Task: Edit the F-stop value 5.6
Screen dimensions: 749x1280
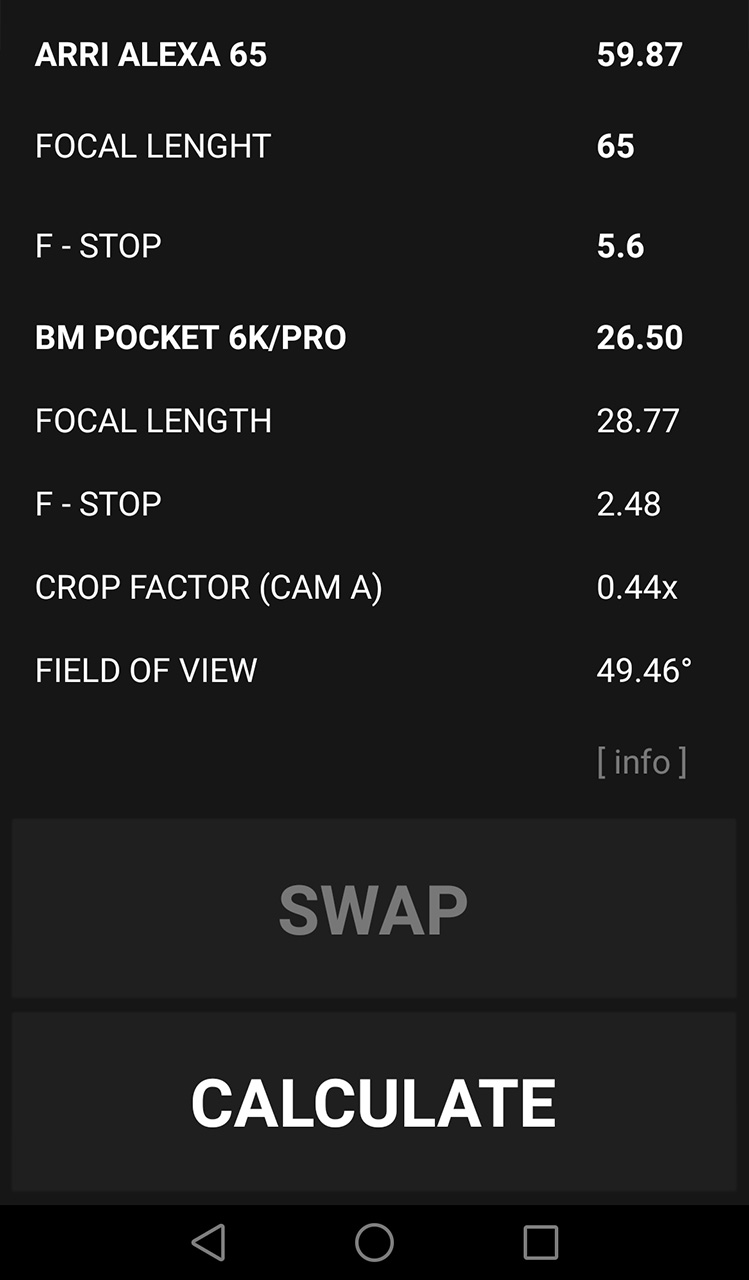Action: tap(620, 246)
